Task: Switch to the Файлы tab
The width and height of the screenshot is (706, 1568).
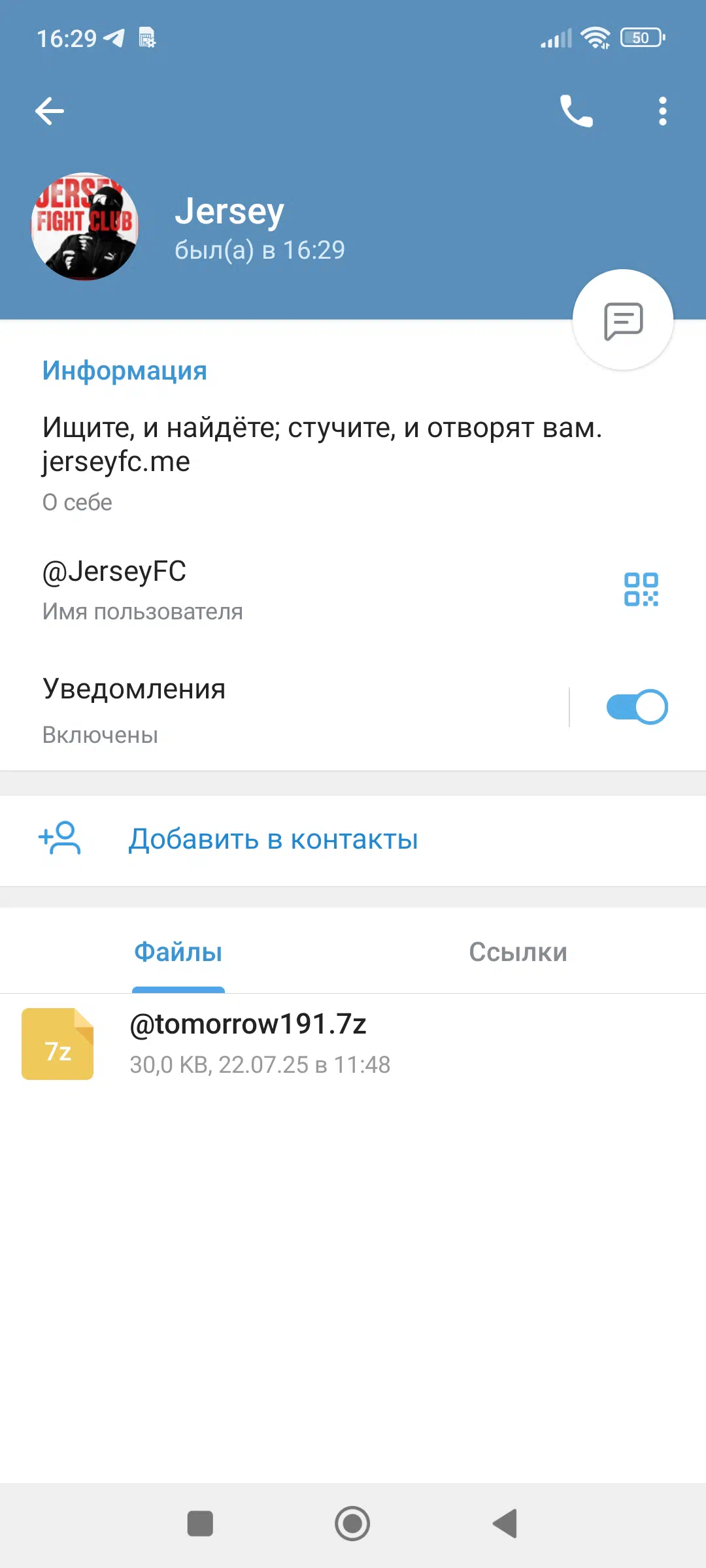Action: click(x=178, y=952)
